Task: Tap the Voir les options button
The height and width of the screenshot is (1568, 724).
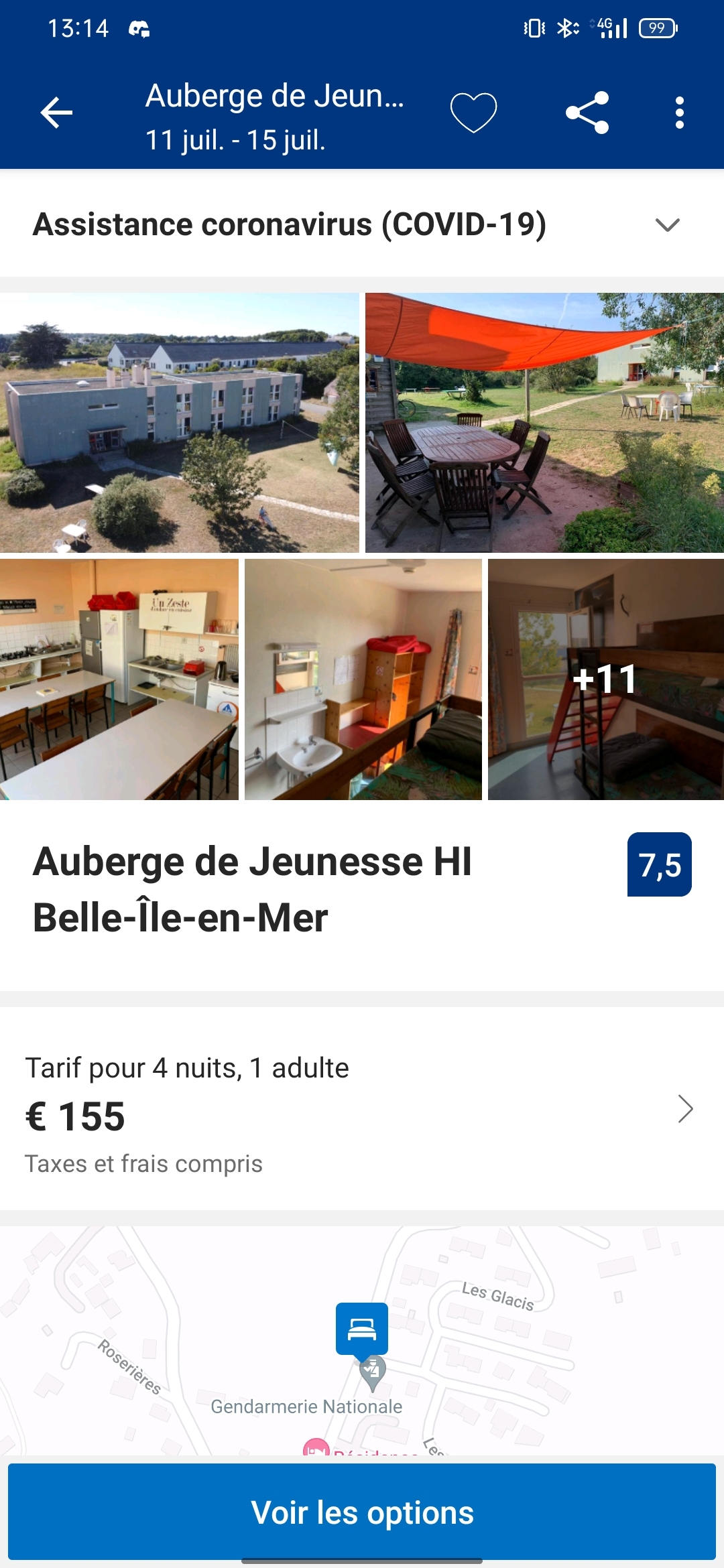Action: (x=362, y=1512)
